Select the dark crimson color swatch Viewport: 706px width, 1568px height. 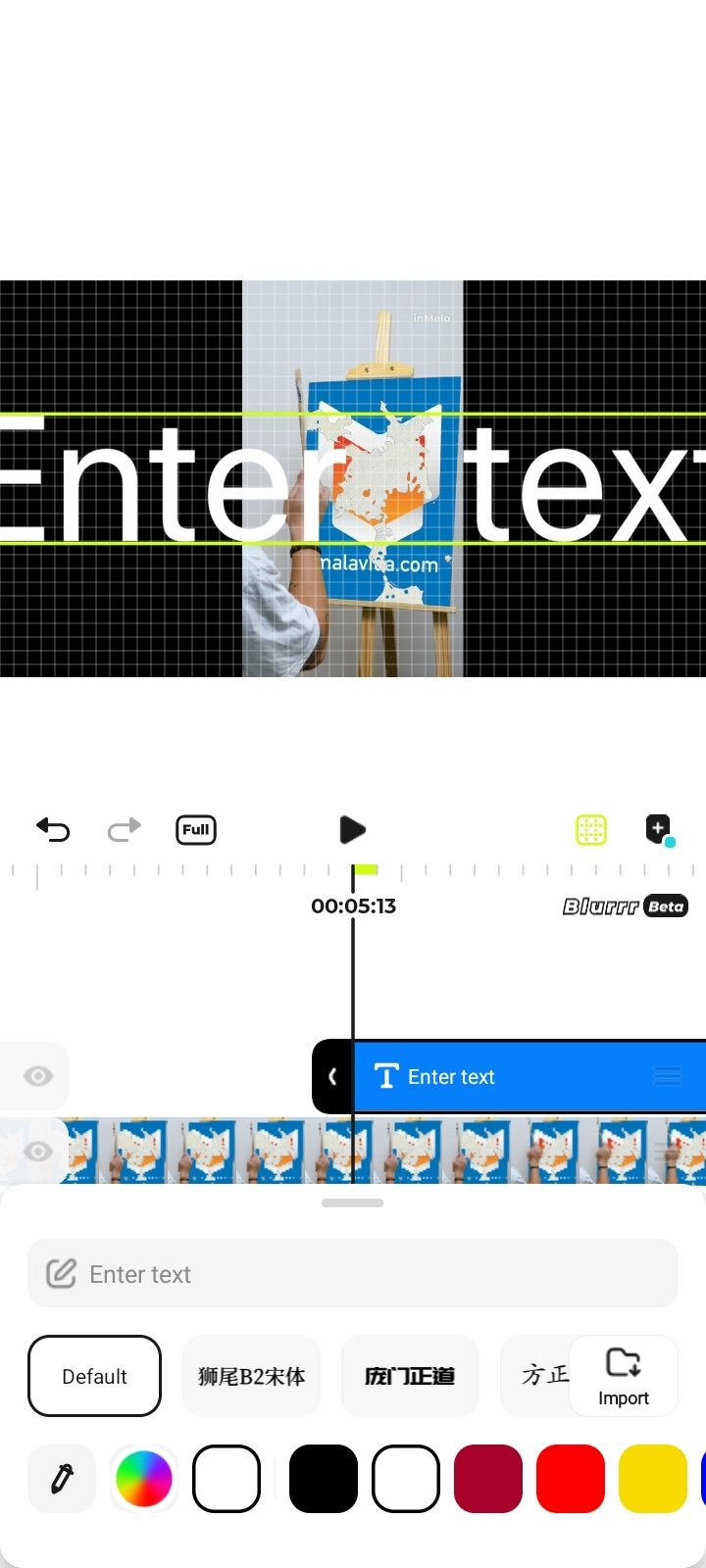click(x=488, y=1478)
